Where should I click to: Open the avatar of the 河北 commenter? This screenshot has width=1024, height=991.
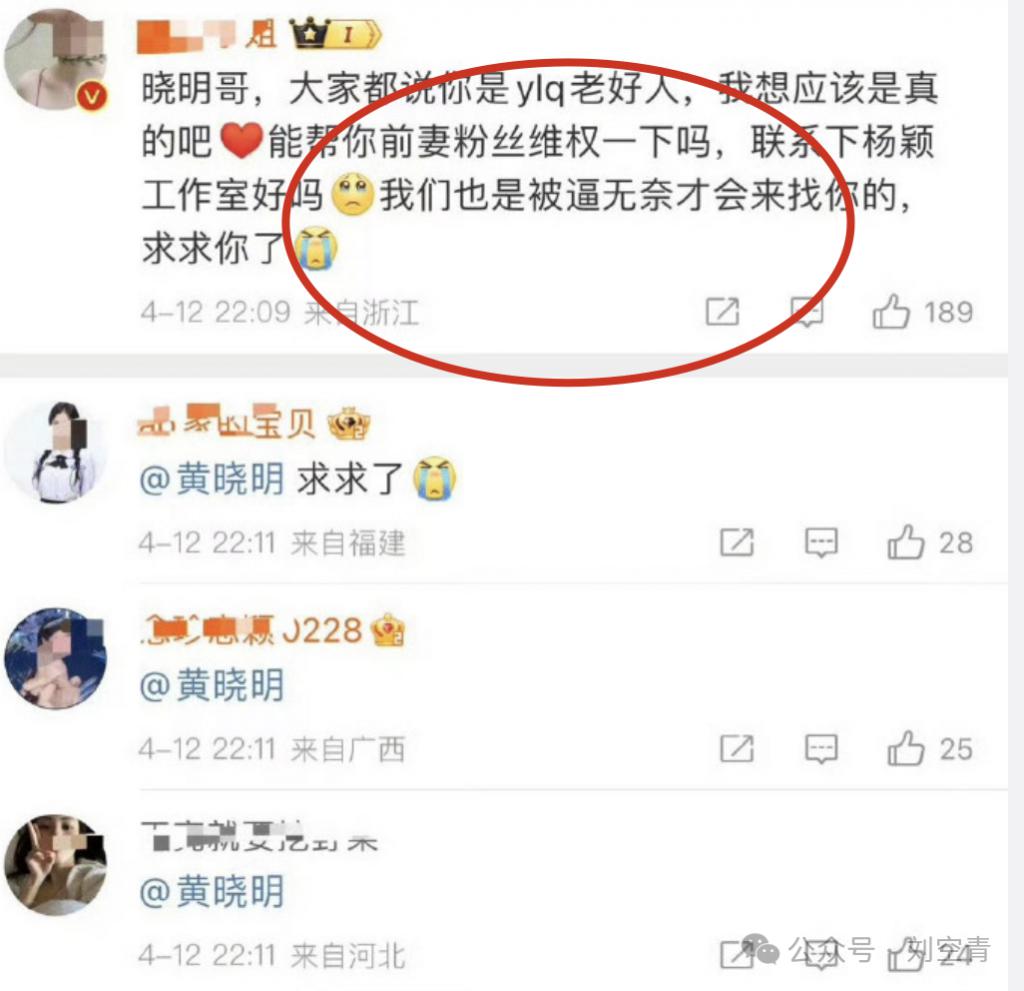[x=55, y=865]
